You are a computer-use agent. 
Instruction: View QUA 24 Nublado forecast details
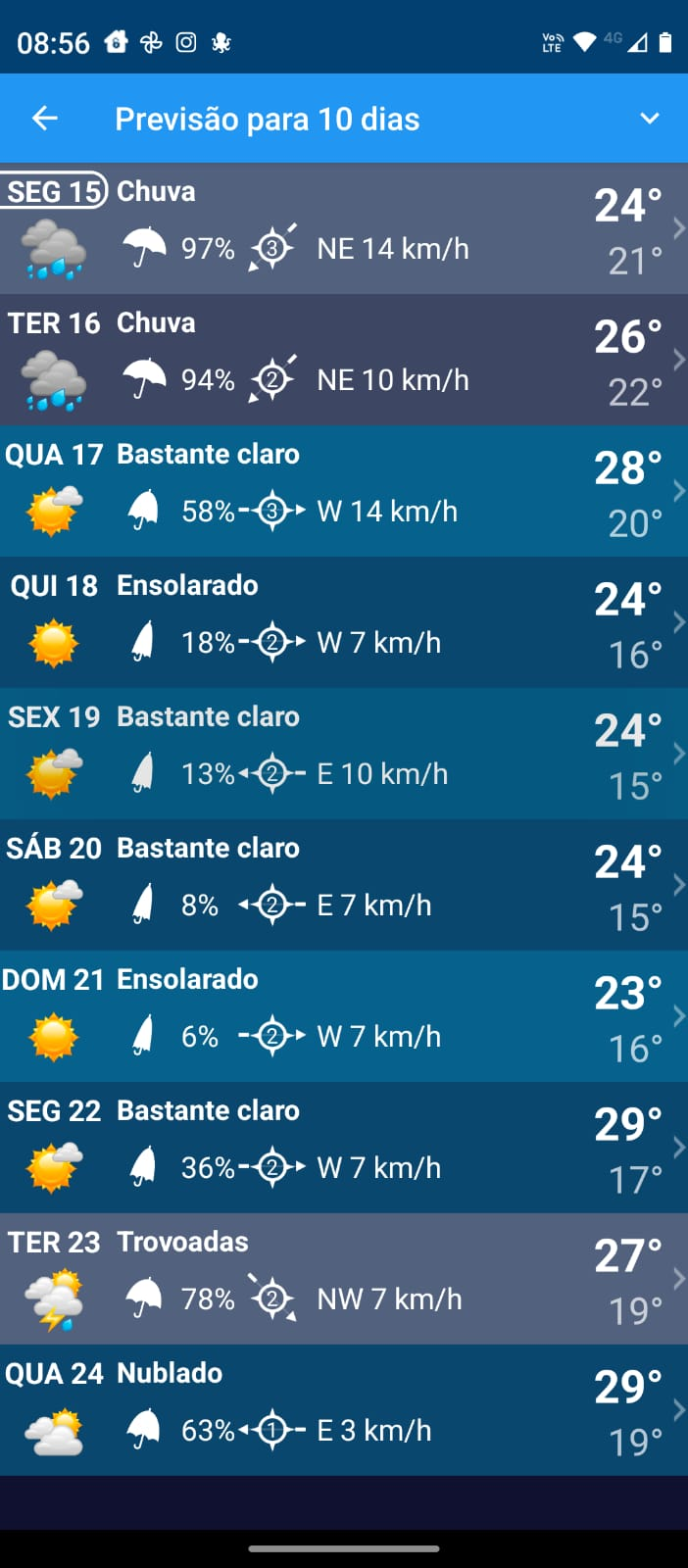[343, 1410]
